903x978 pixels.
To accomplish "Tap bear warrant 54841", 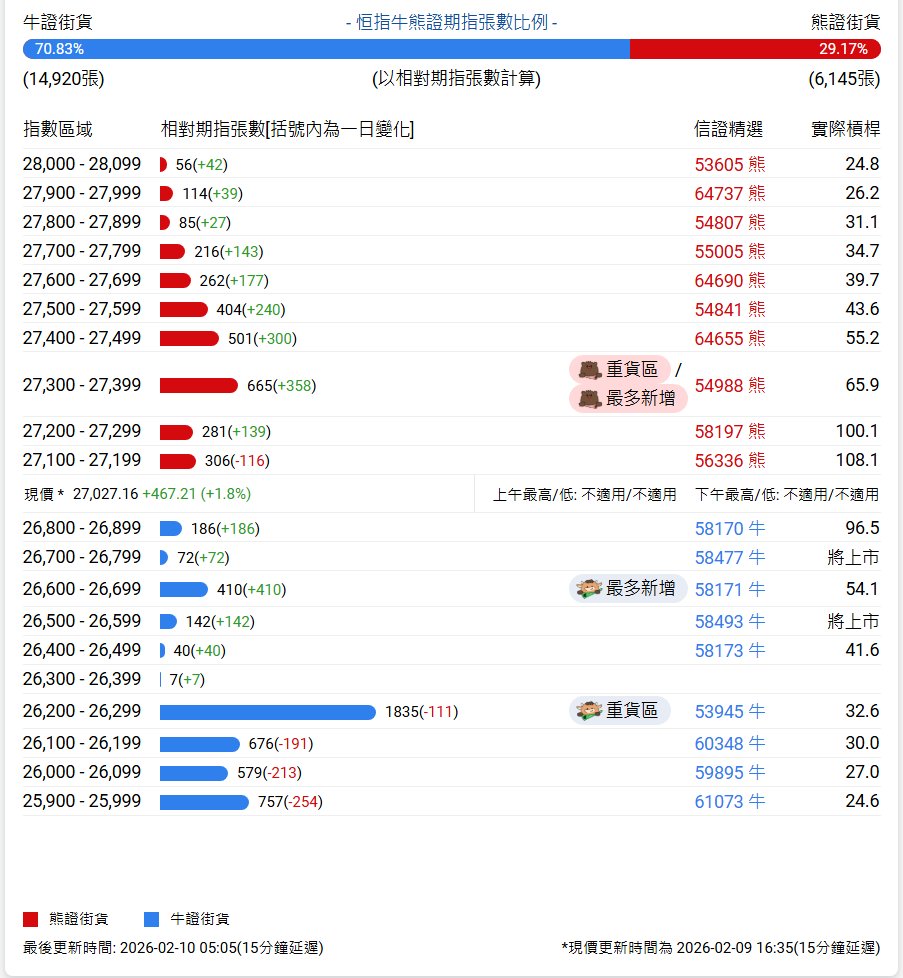I will pyautogui.click(x=729, y=309).
